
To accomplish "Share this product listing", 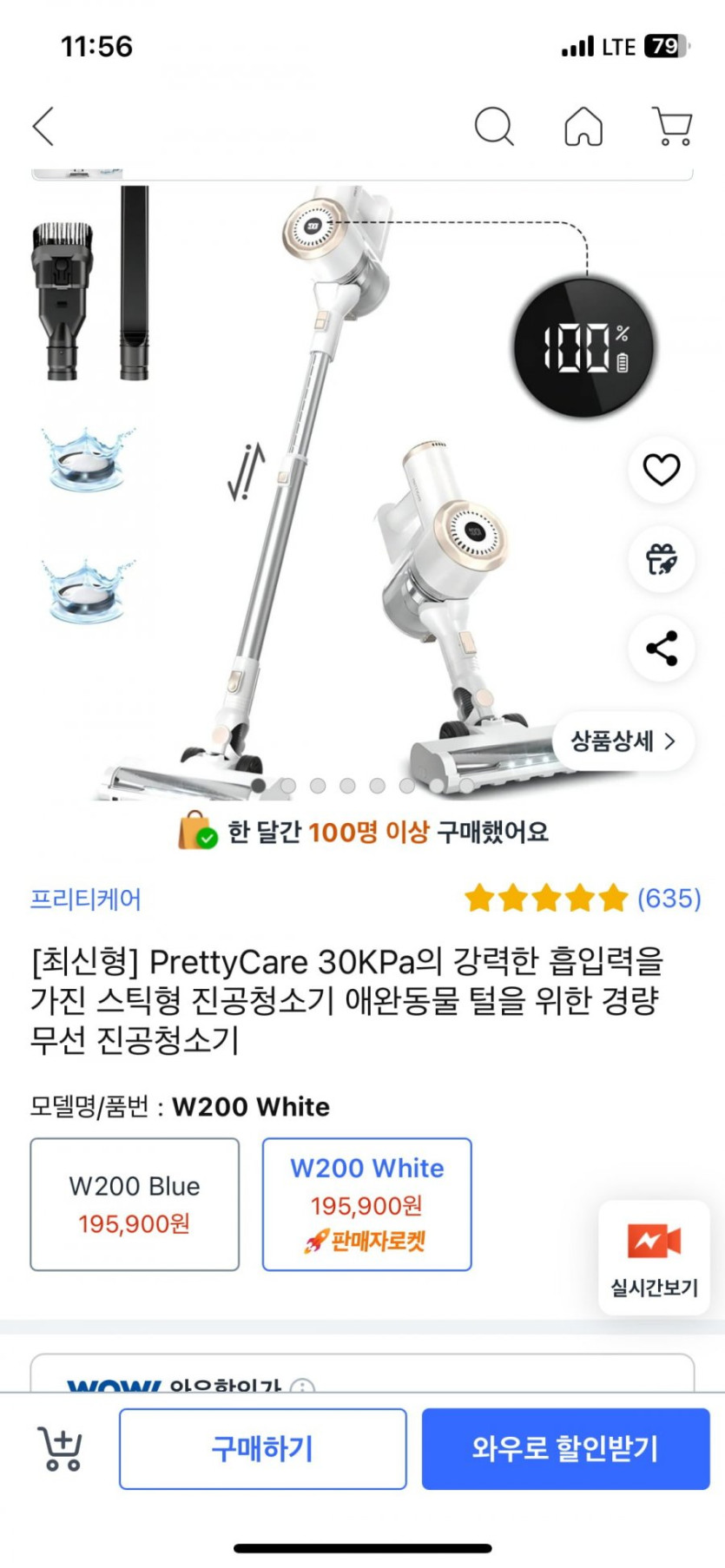I will (661, 649).
